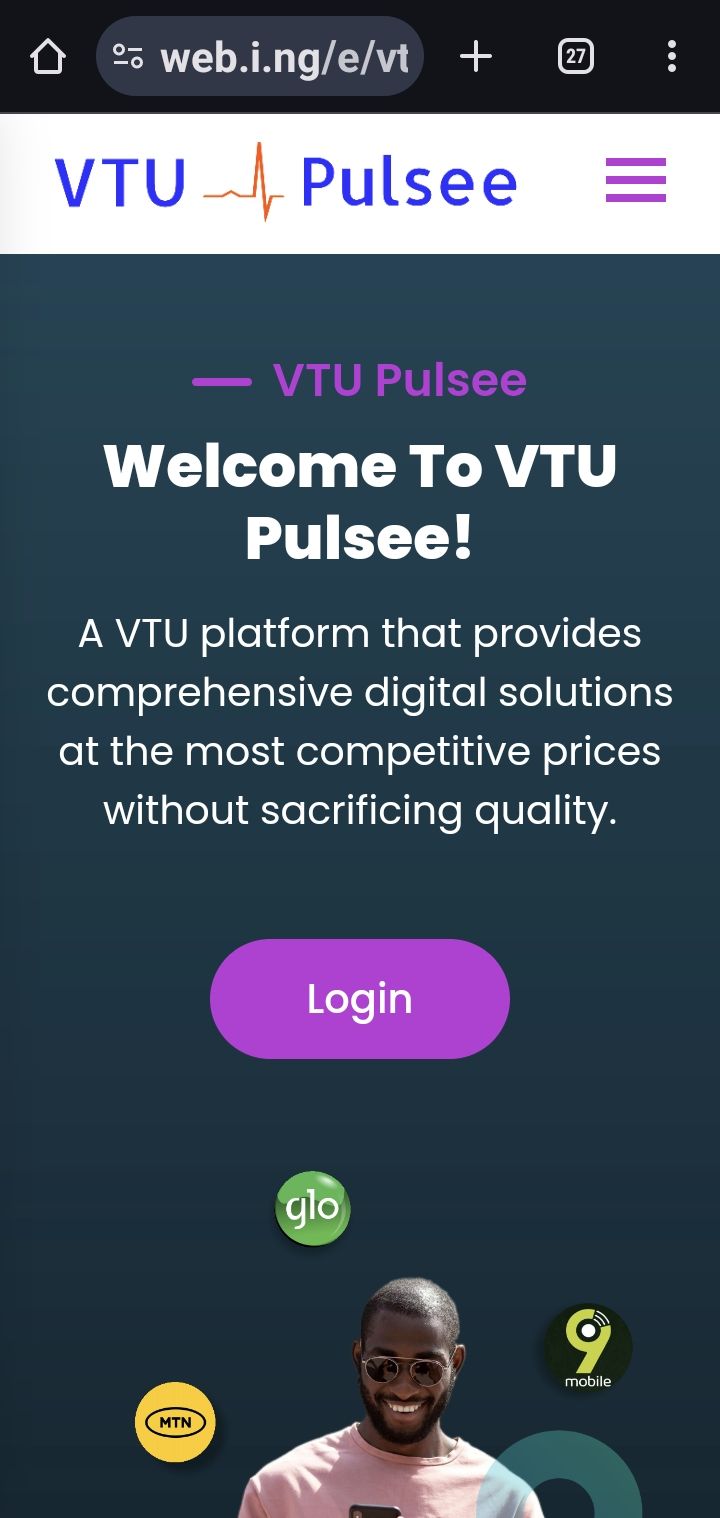The image size is (720, 1518).
Task: Open the browser's three-dot overflow menu
Action: tap(671, 57)
